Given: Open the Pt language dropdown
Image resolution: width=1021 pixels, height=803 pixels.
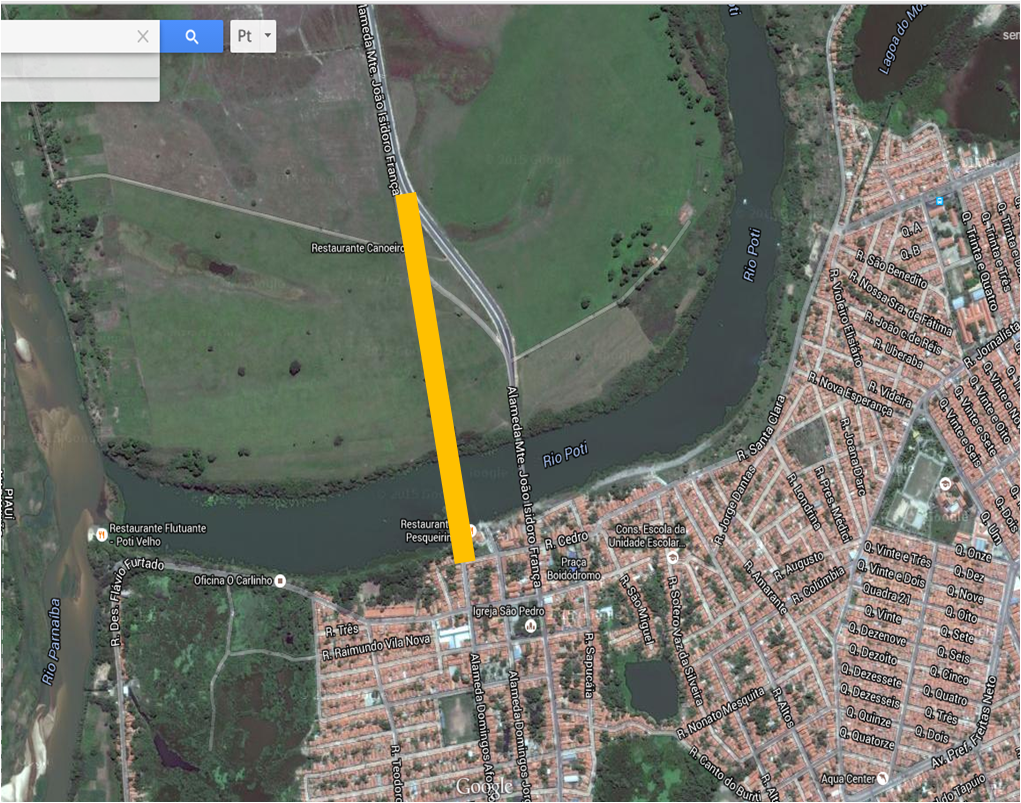Looking at the screenshot, I should click(253, 36).
